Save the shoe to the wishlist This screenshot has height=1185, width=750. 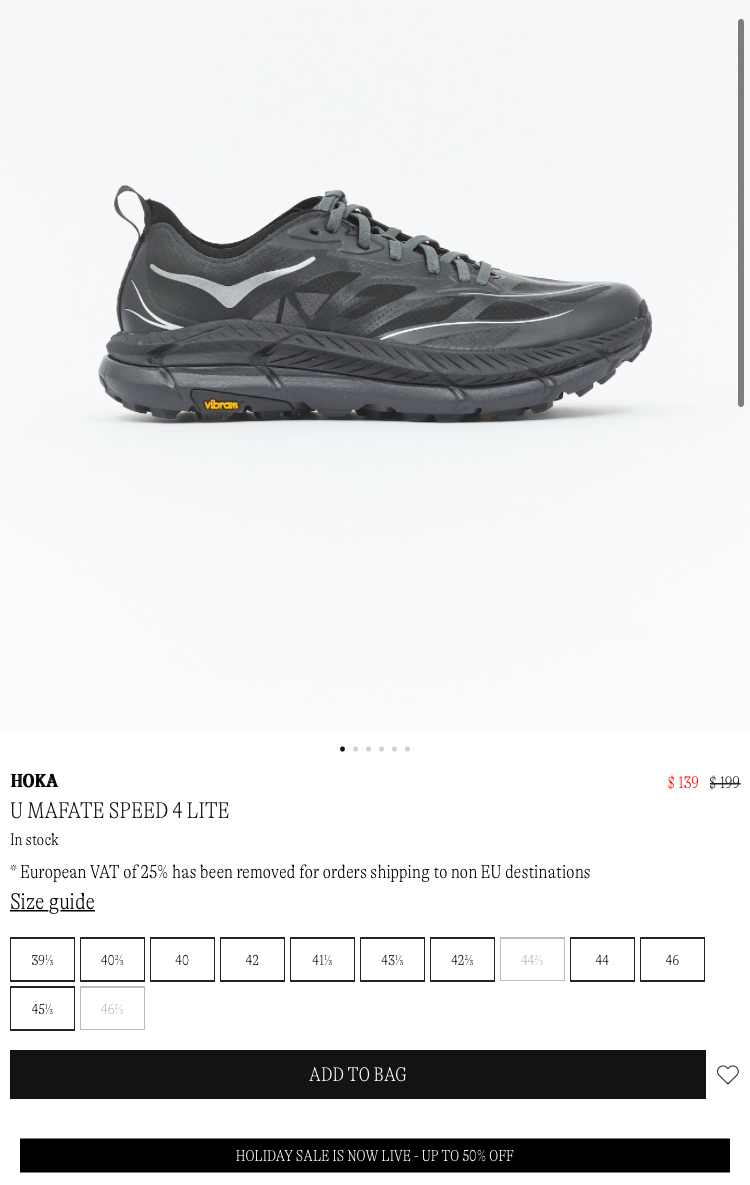pyautogui.click(x=727, y=1074)
